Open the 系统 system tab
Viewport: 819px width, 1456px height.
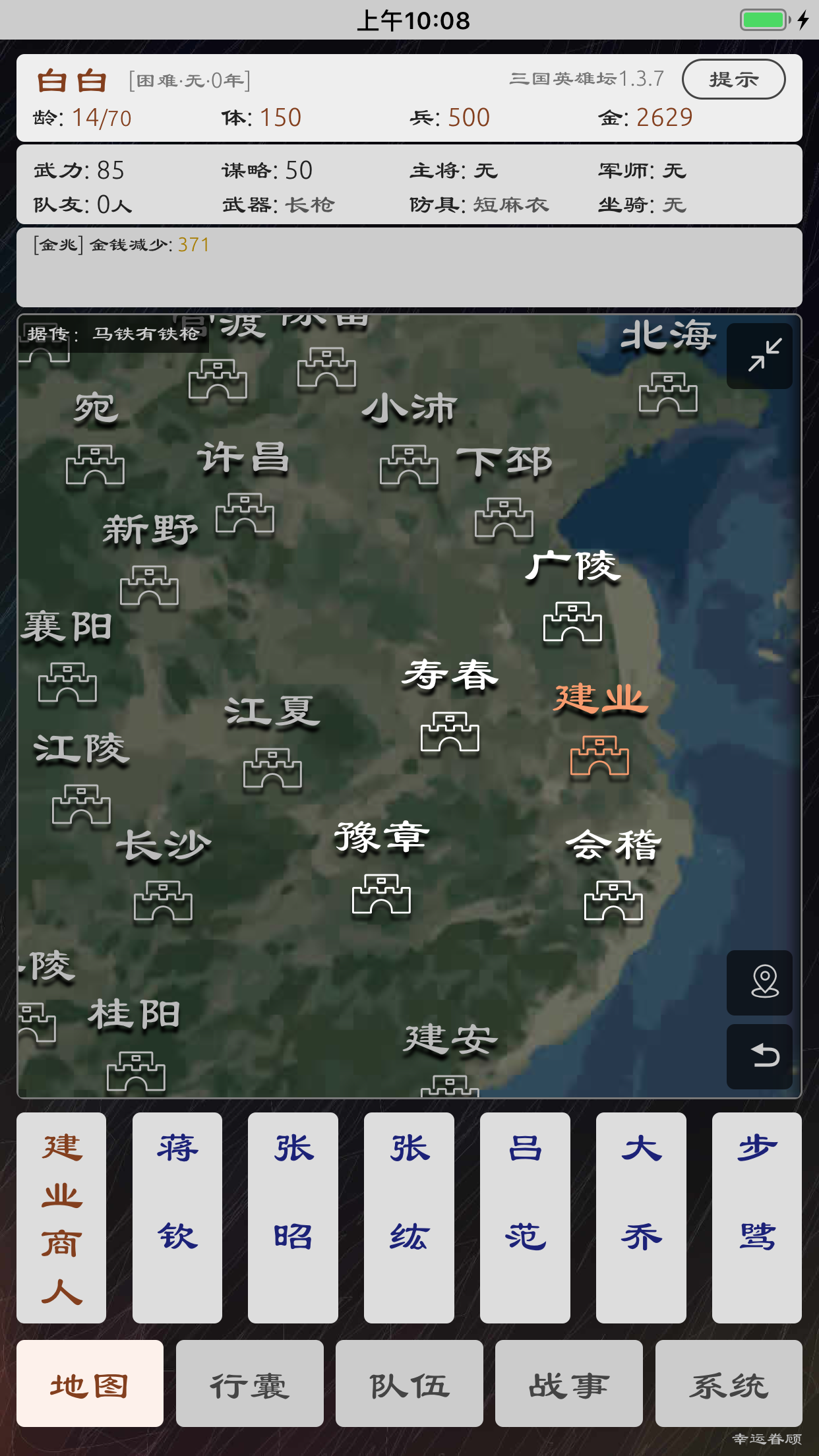point(729,1383)
